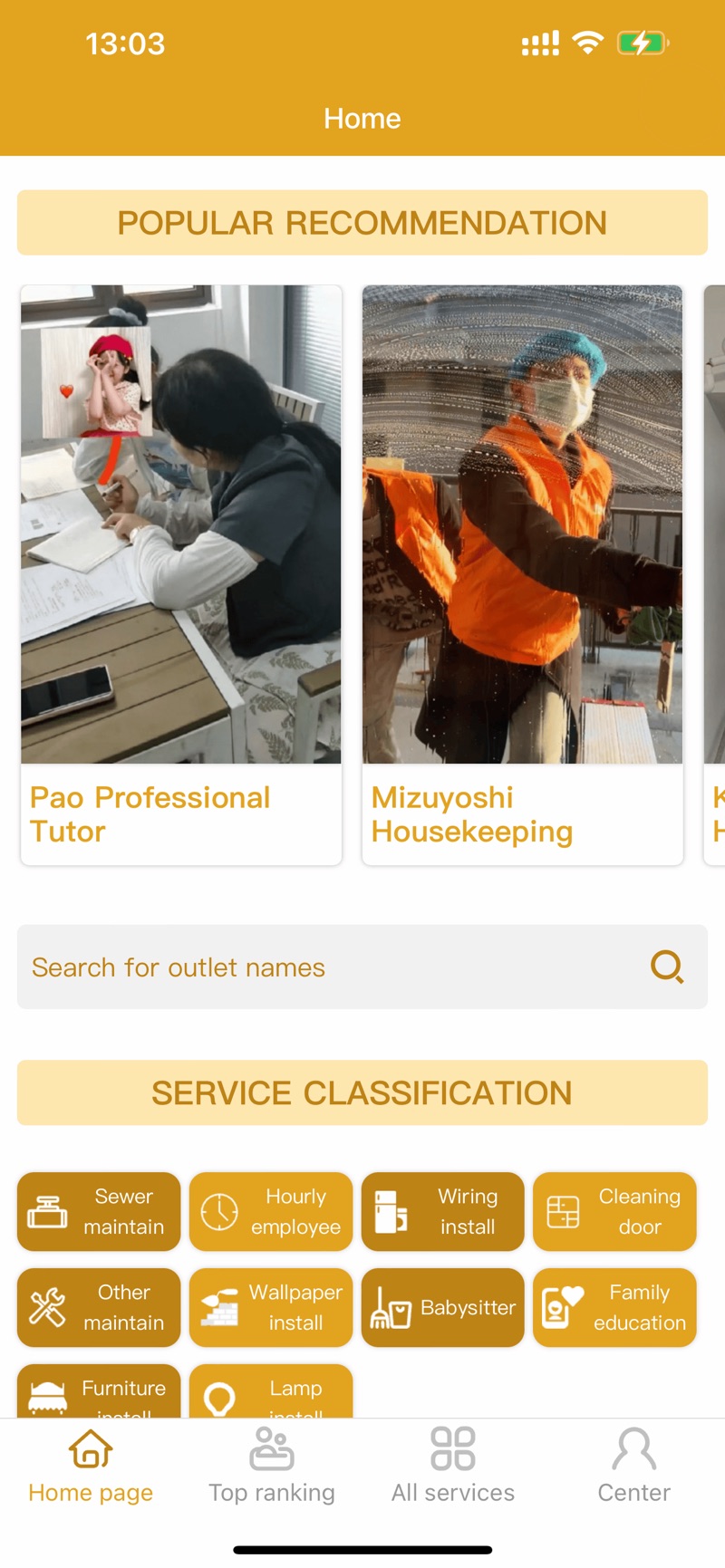Screen dimensions: 725x1568
Task: Open Wallpaper install category
Action: pos(271,1307)
